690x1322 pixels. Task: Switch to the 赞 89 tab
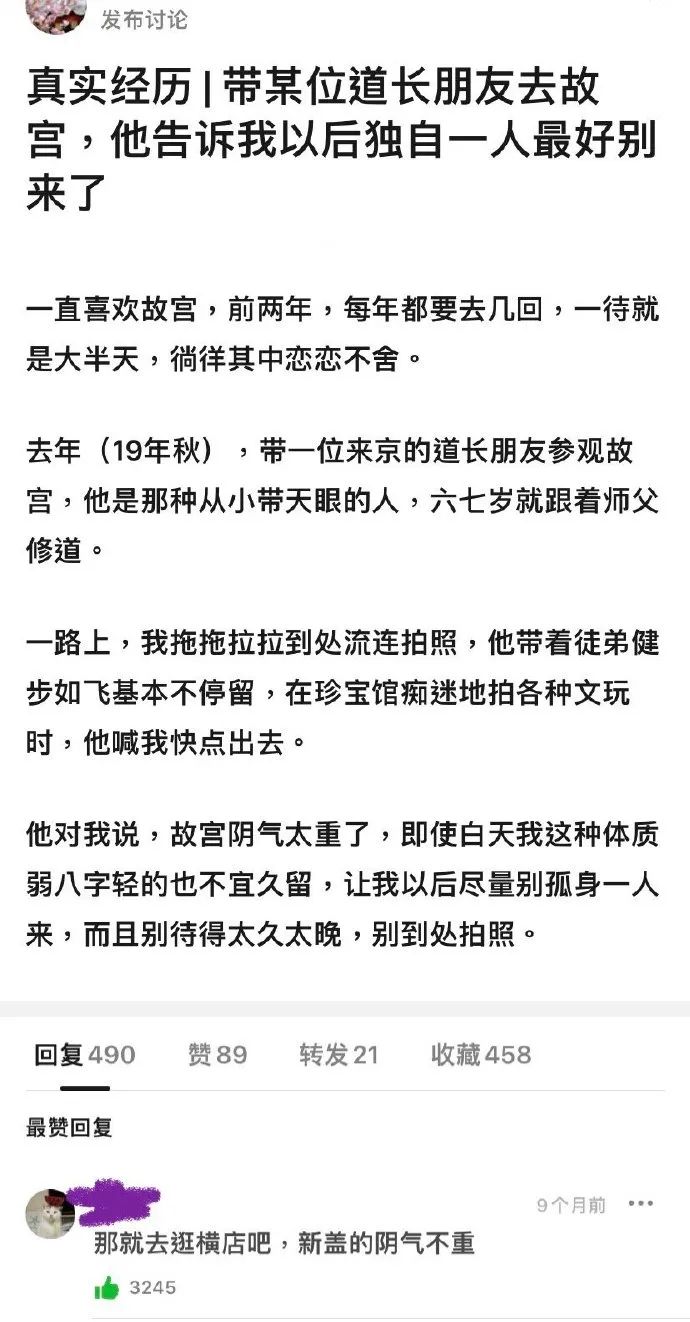click(217, 1054)
